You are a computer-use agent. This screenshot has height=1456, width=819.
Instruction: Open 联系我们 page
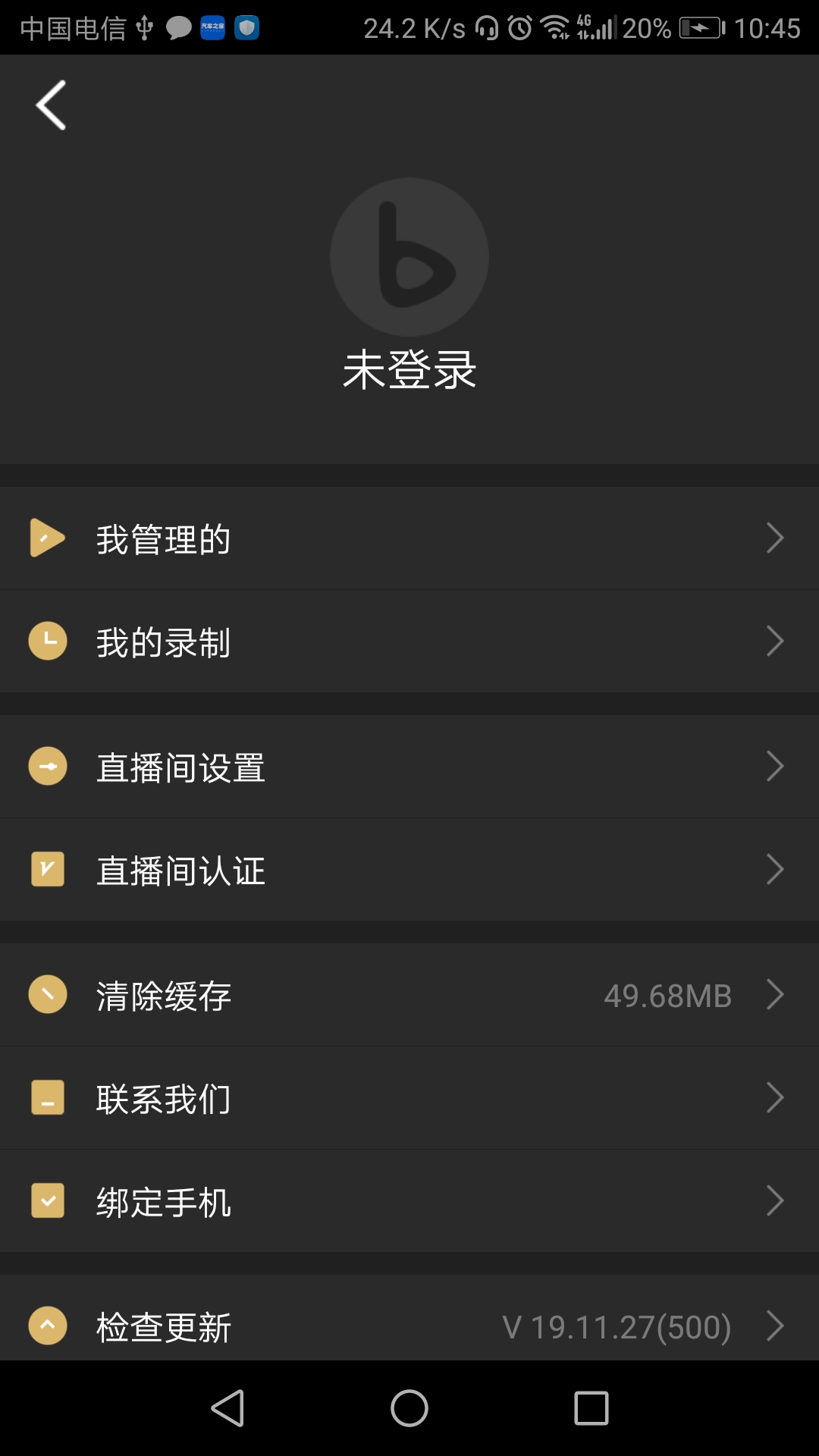[x=409, y=1098]
